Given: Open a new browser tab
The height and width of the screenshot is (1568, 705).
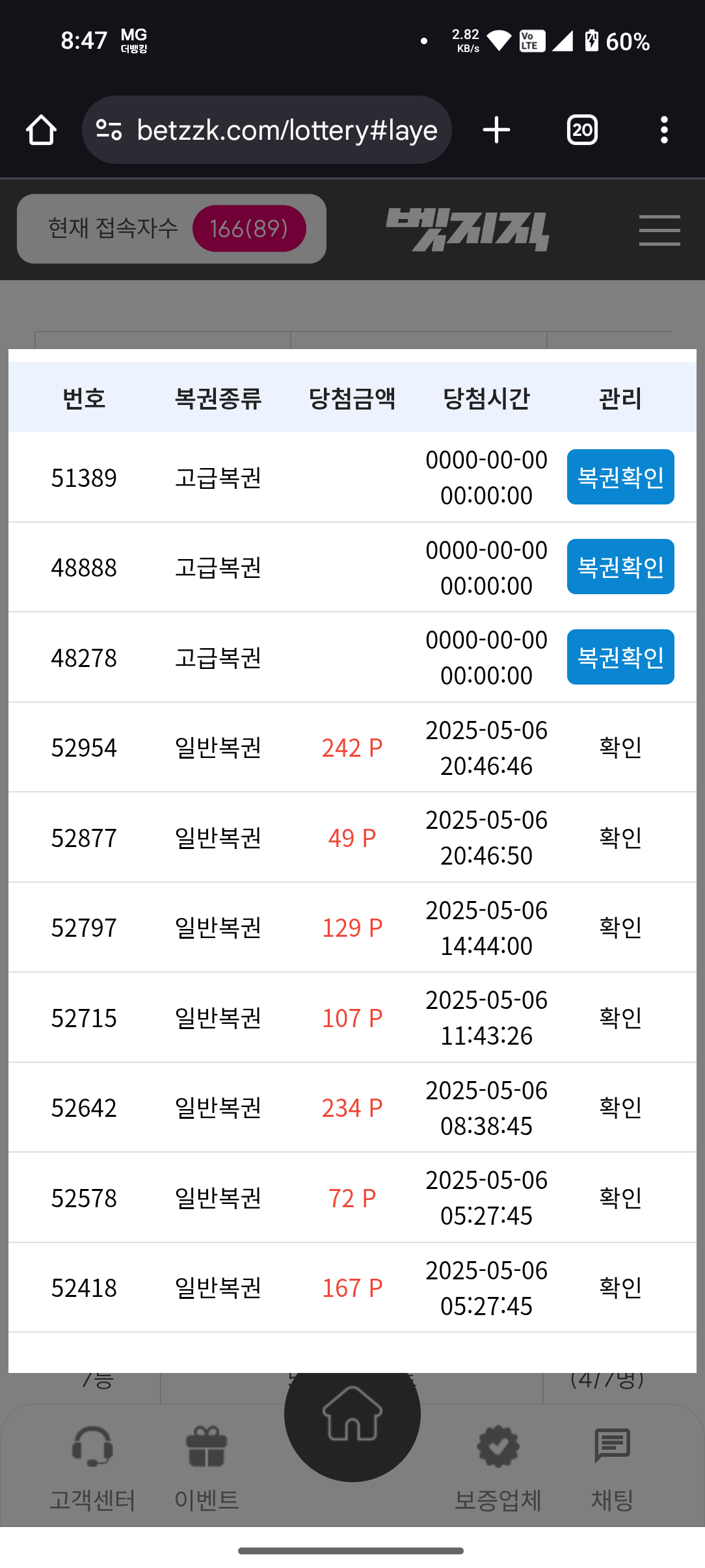Looking at the screenshot, I should 497,130.
